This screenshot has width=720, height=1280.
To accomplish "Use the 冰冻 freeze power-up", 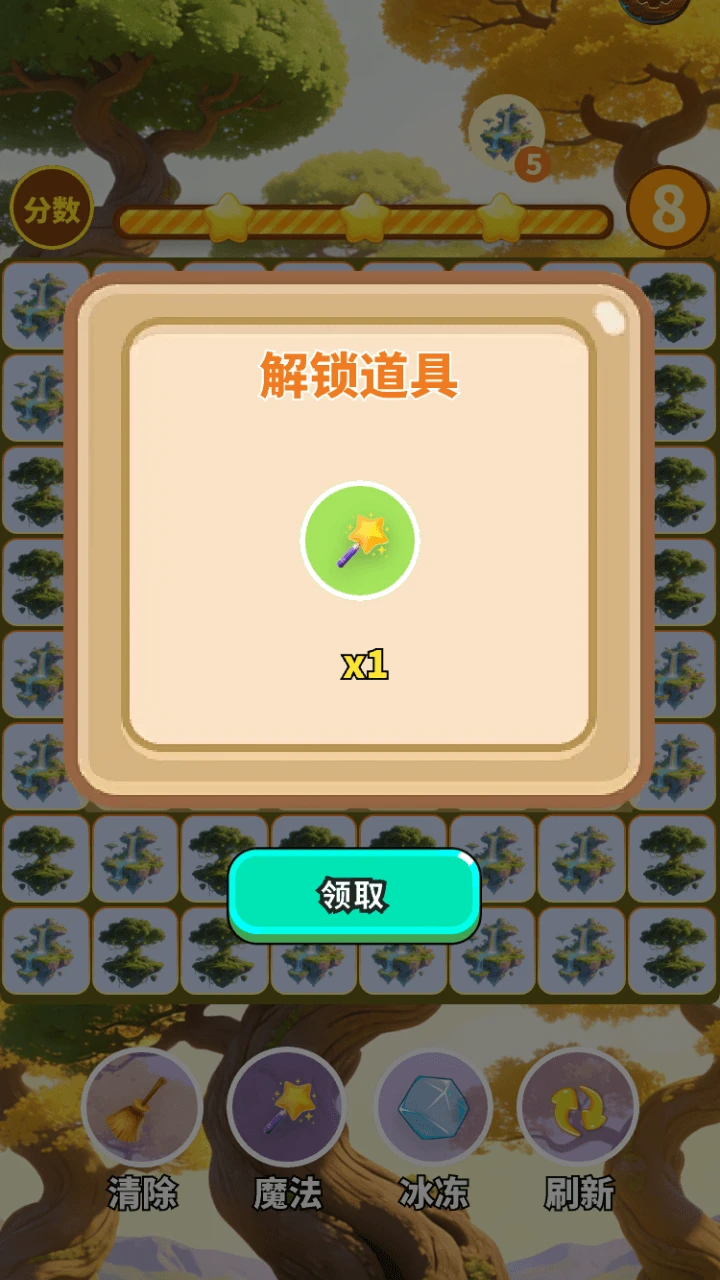I will click(x=433, y=1108).
